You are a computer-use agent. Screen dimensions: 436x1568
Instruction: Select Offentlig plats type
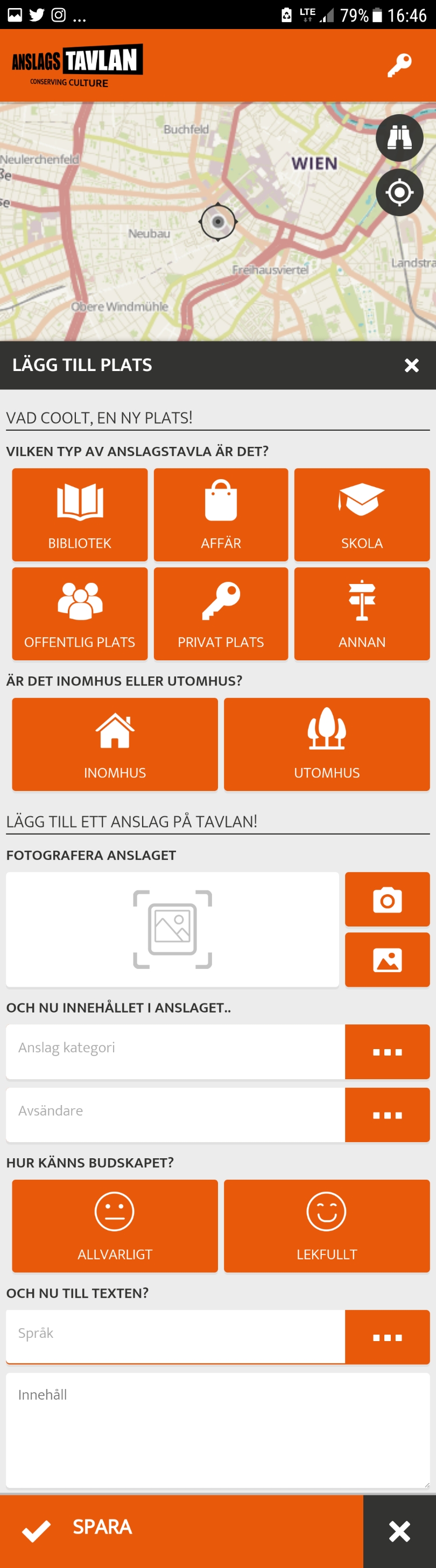[80, 614]
